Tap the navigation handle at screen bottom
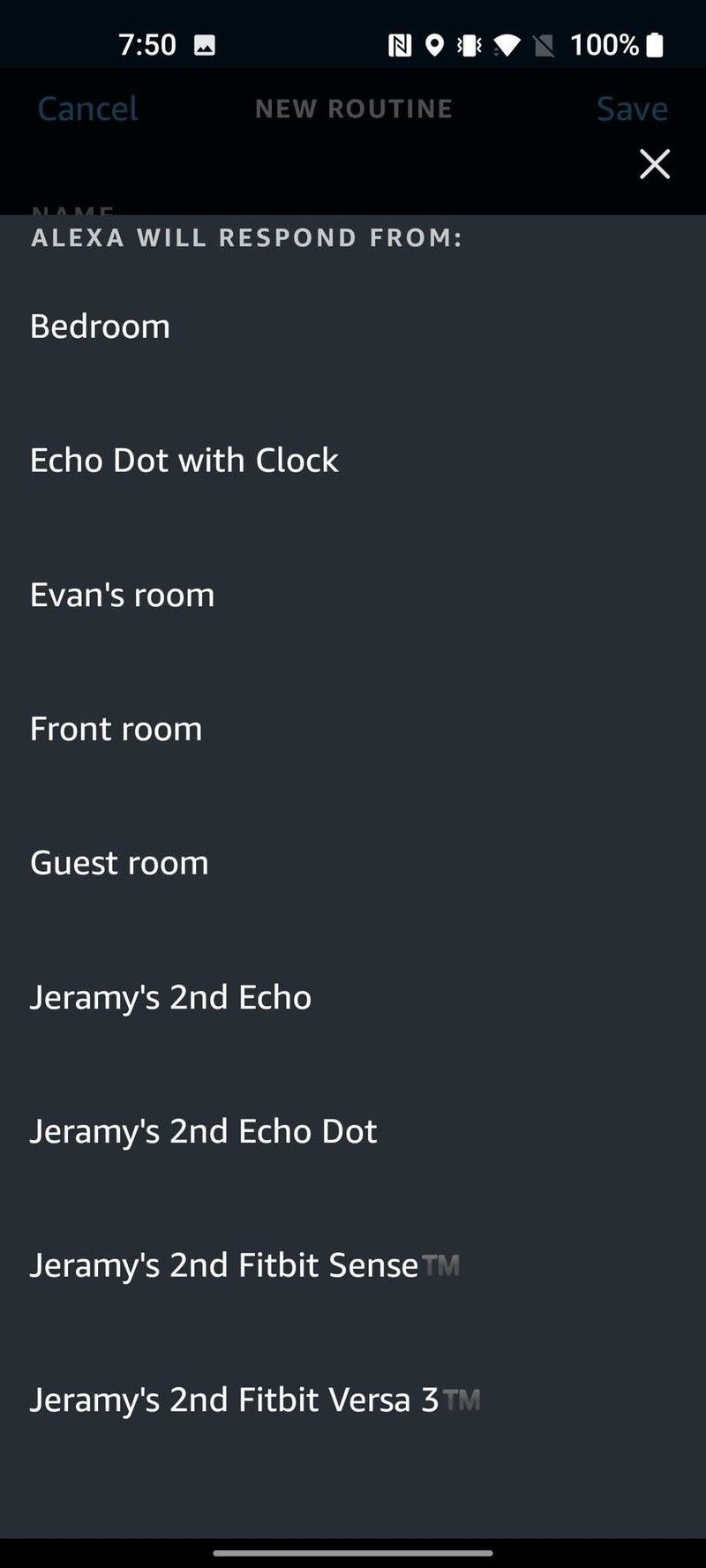This screenshot has height=1568, width=706. [x=353, y=1551]
